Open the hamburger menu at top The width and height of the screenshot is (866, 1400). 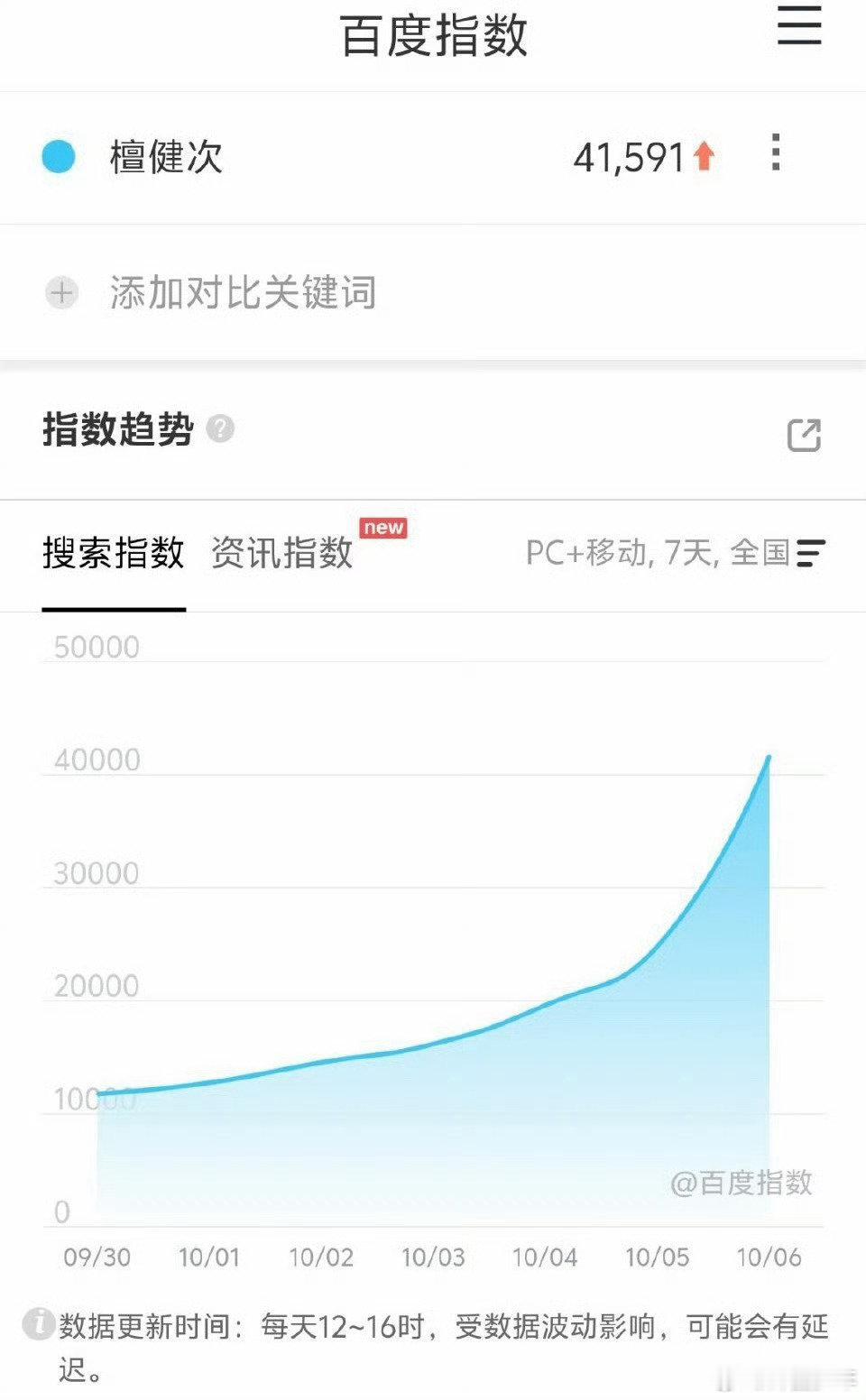[x=799, y=25]
